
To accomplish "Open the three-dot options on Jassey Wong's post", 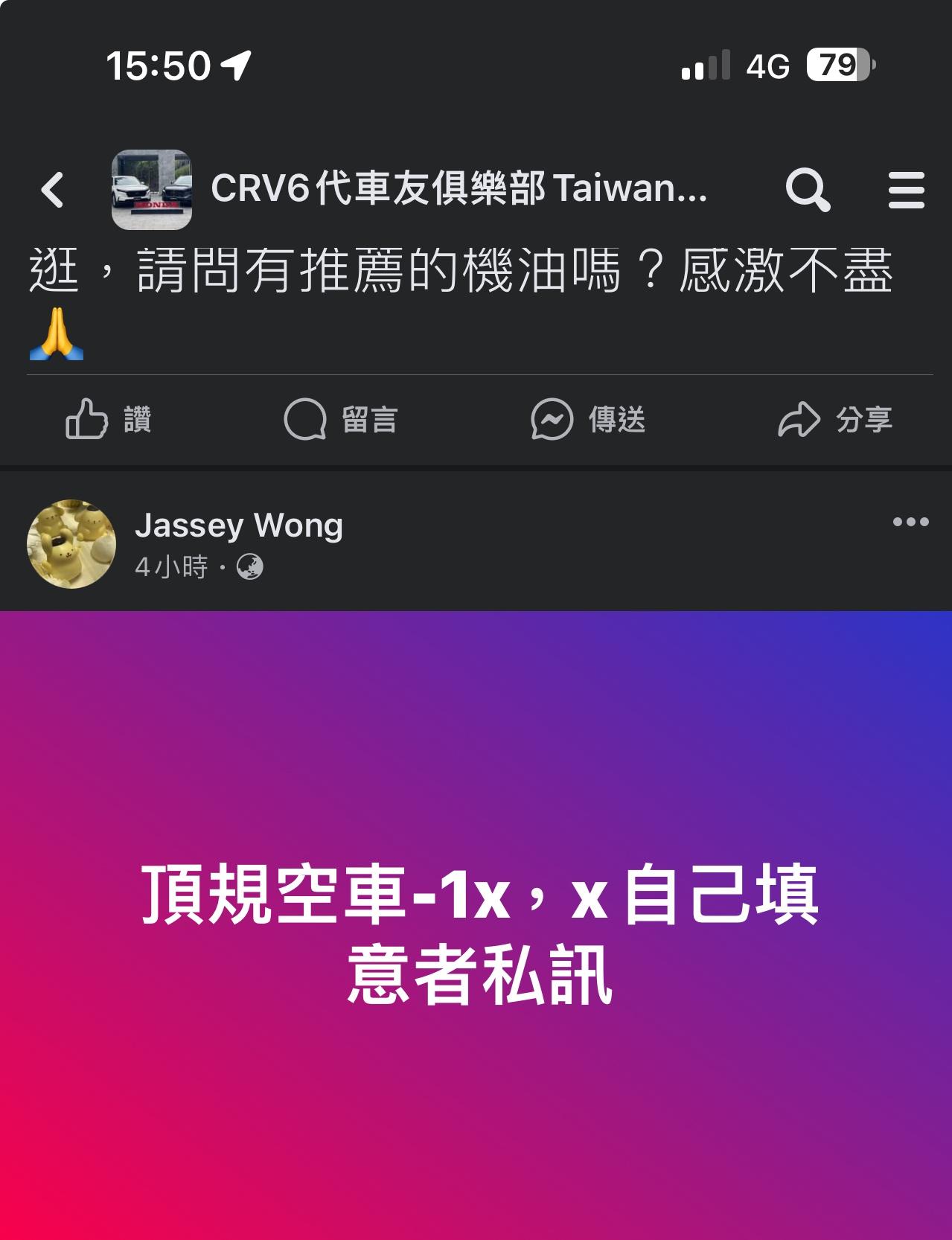I will pyautogui.click(x=910, y=522).
